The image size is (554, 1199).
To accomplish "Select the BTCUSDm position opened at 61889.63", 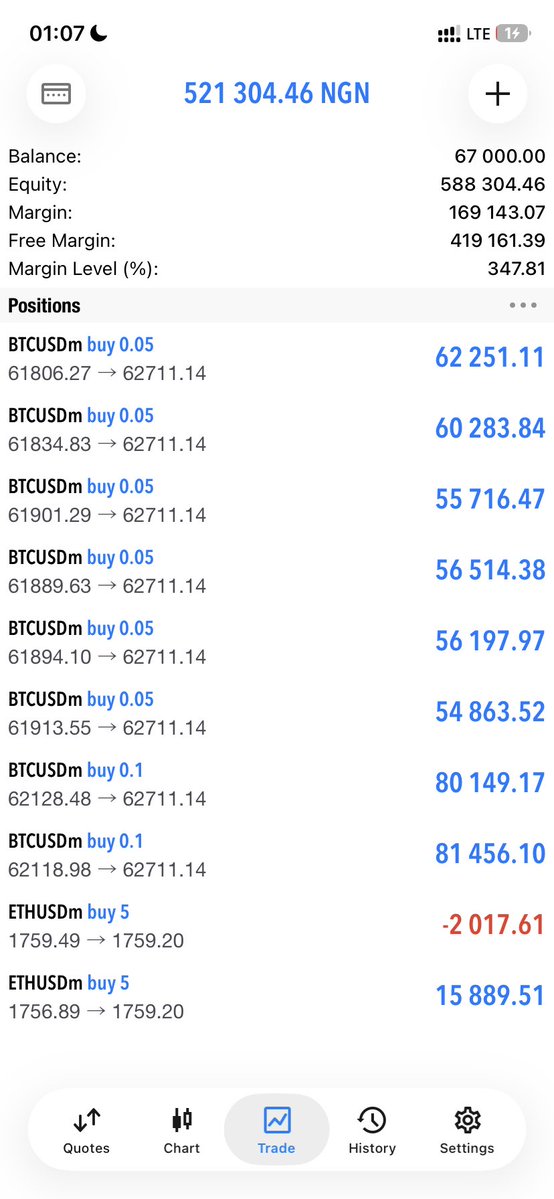I will pos(277,570).
